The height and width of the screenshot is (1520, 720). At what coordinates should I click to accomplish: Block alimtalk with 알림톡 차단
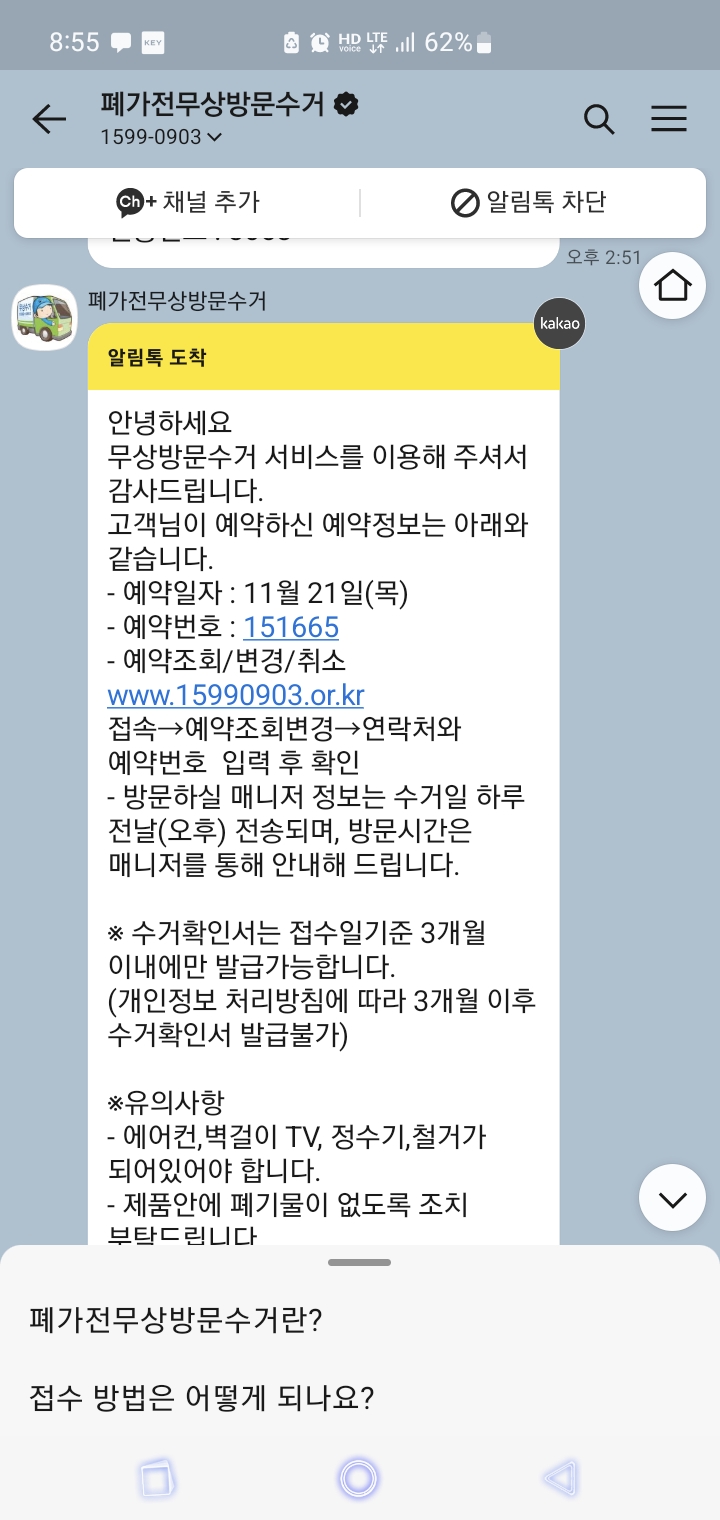click(x=528, y=202)
